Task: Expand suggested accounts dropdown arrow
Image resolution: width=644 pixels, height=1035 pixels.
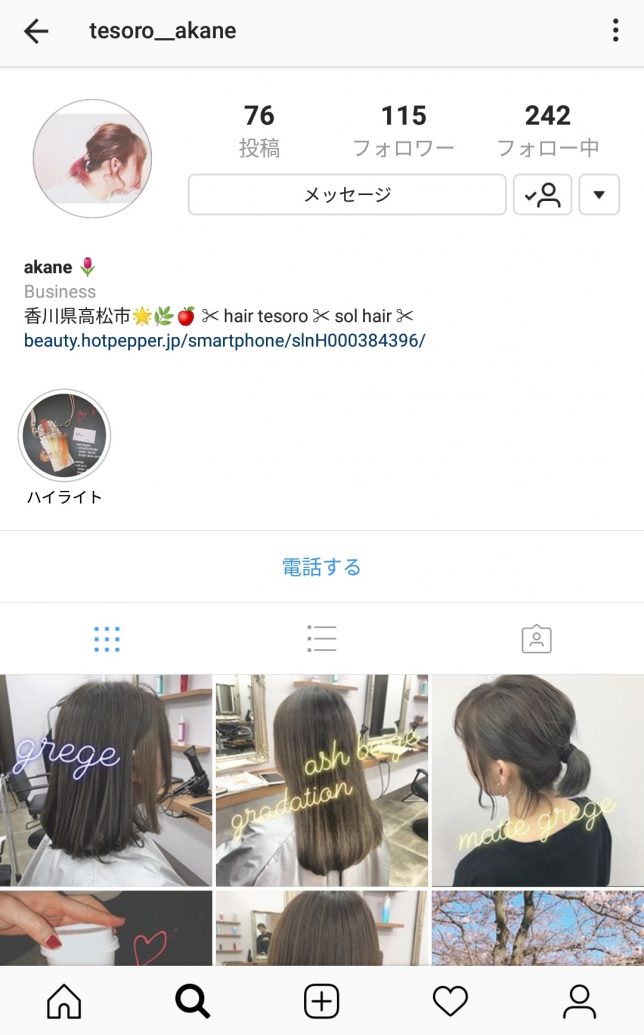Action: click(x=599, y=195)
